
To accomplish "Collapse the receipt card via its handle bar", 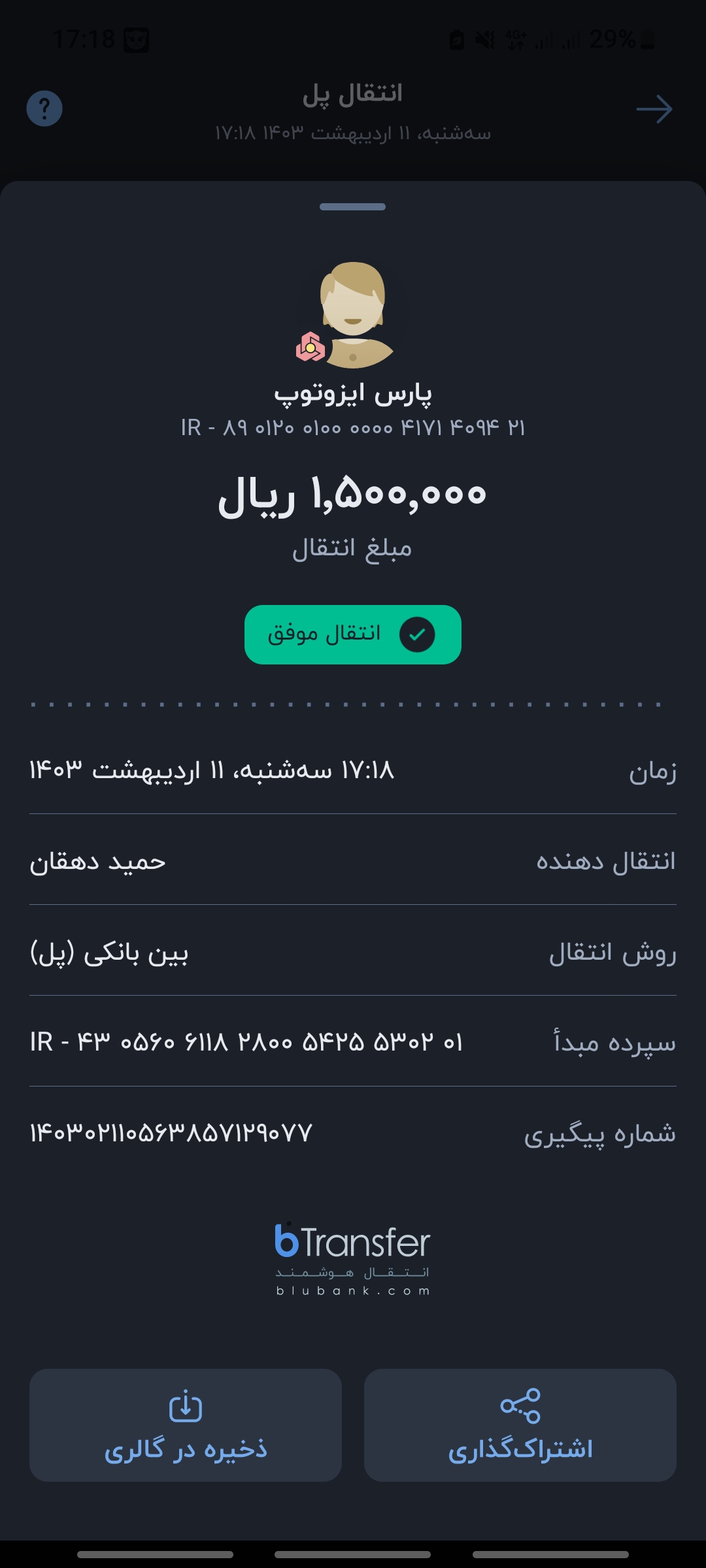I will coord(352,208).
